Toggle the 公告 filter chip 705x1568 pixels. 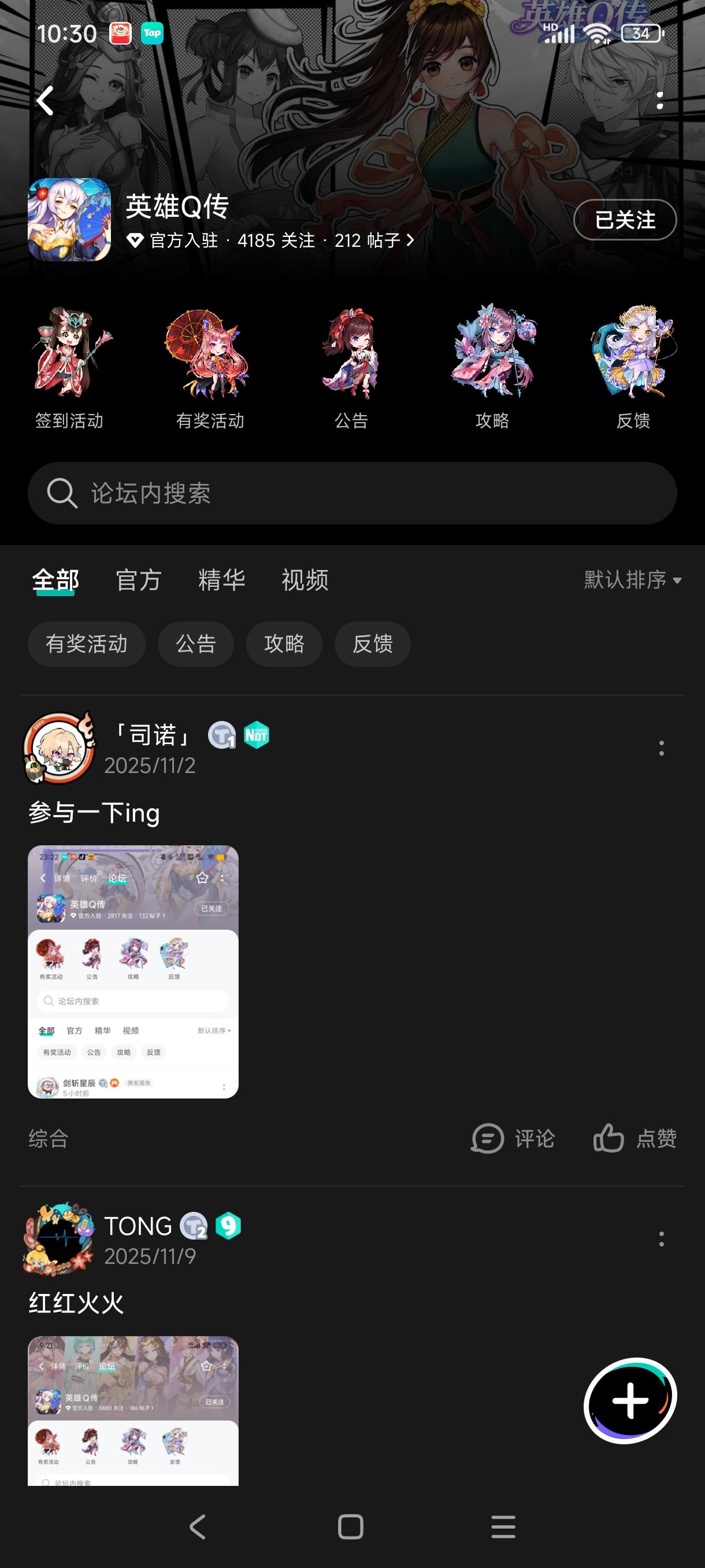[195, 644]
